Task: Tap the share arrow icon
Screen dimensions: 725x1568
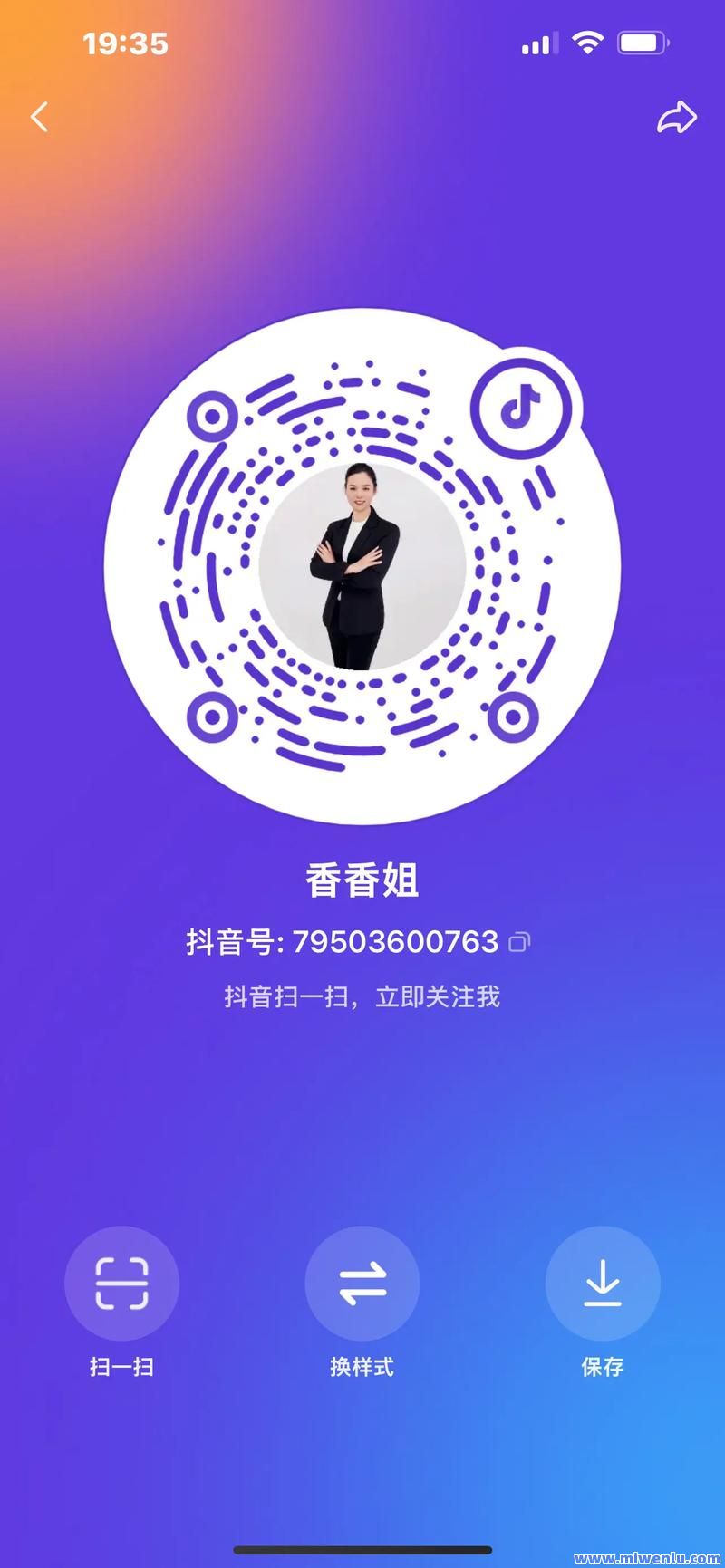Action: [678, 116]
